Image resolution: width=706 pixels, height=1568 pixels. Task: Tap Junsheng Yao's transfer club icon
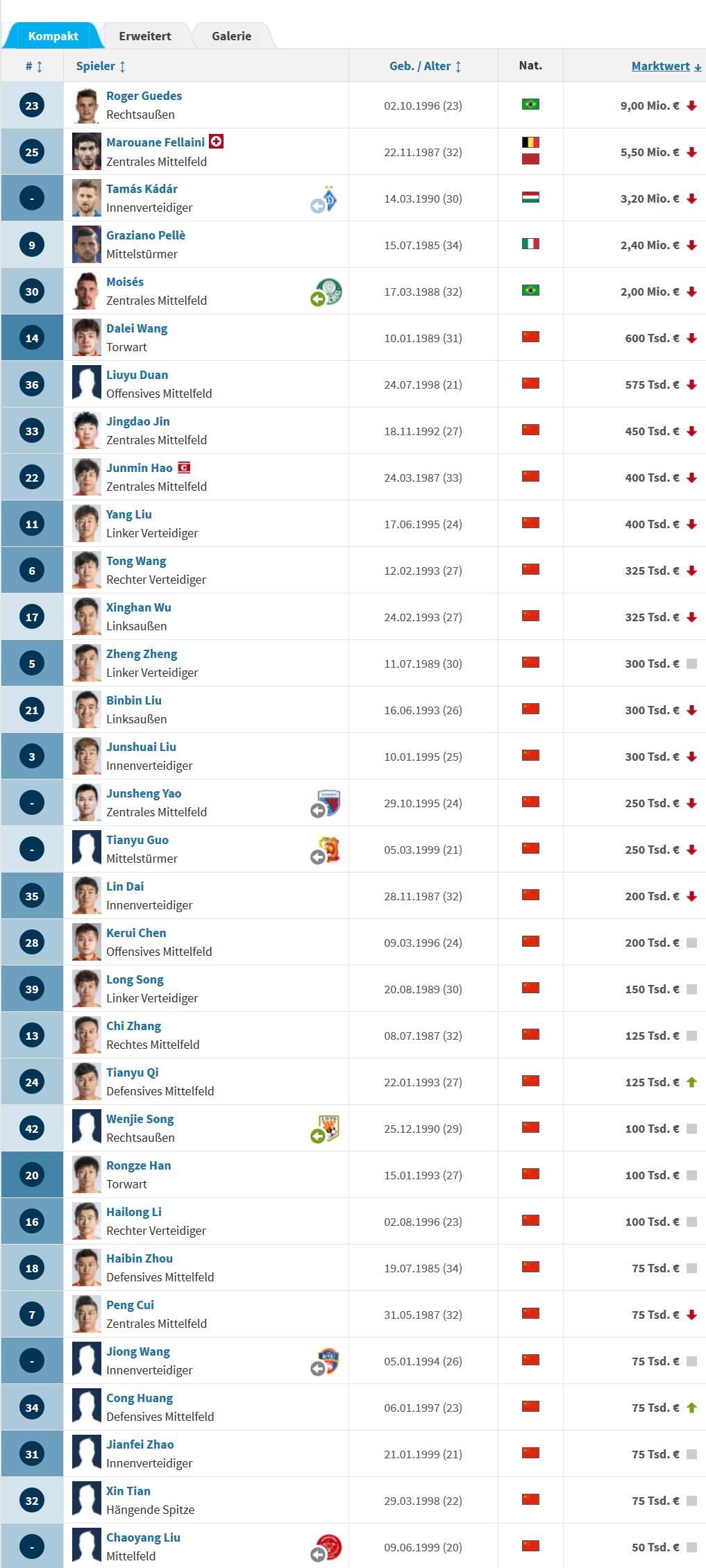tap(326, 804)
